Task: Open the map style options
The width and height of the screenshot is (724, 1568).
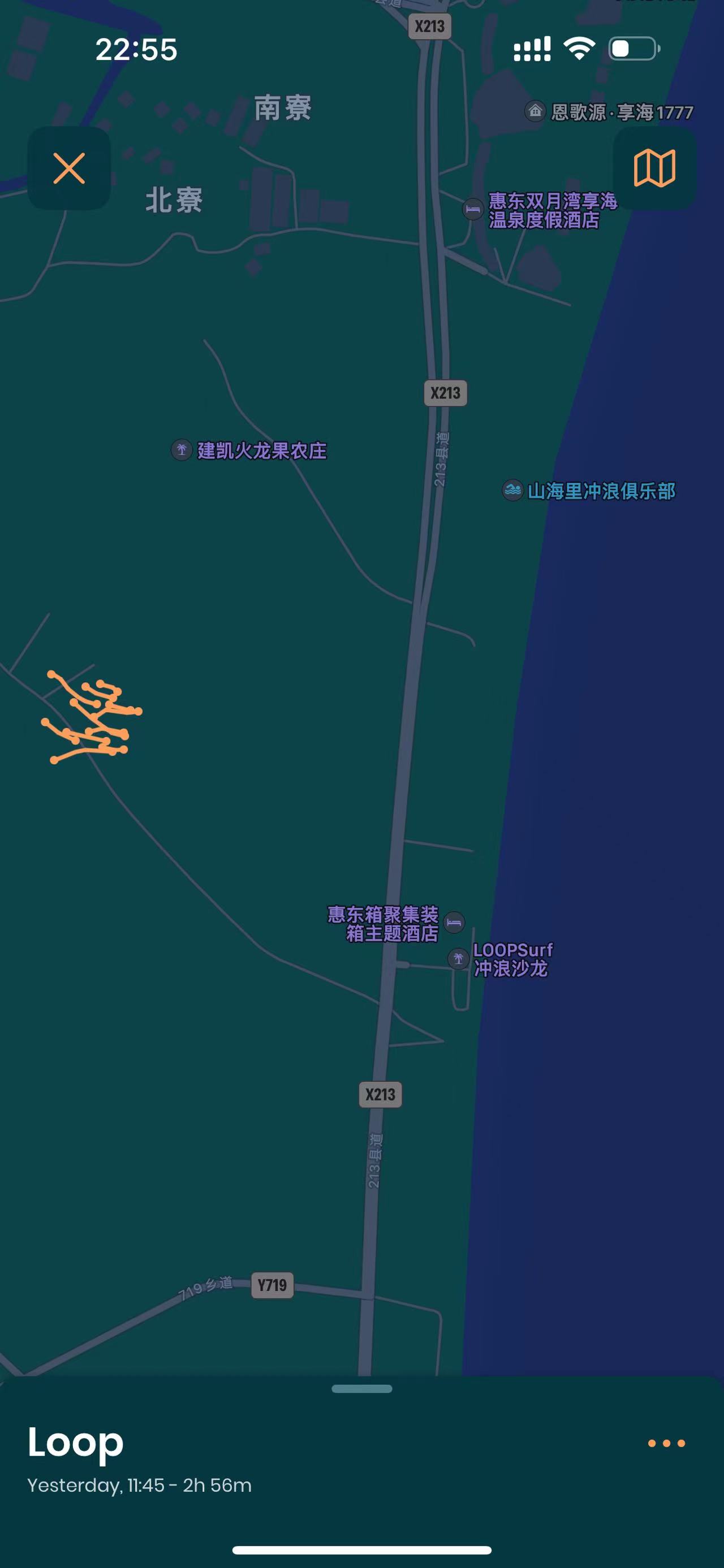Action: [654, 168]
